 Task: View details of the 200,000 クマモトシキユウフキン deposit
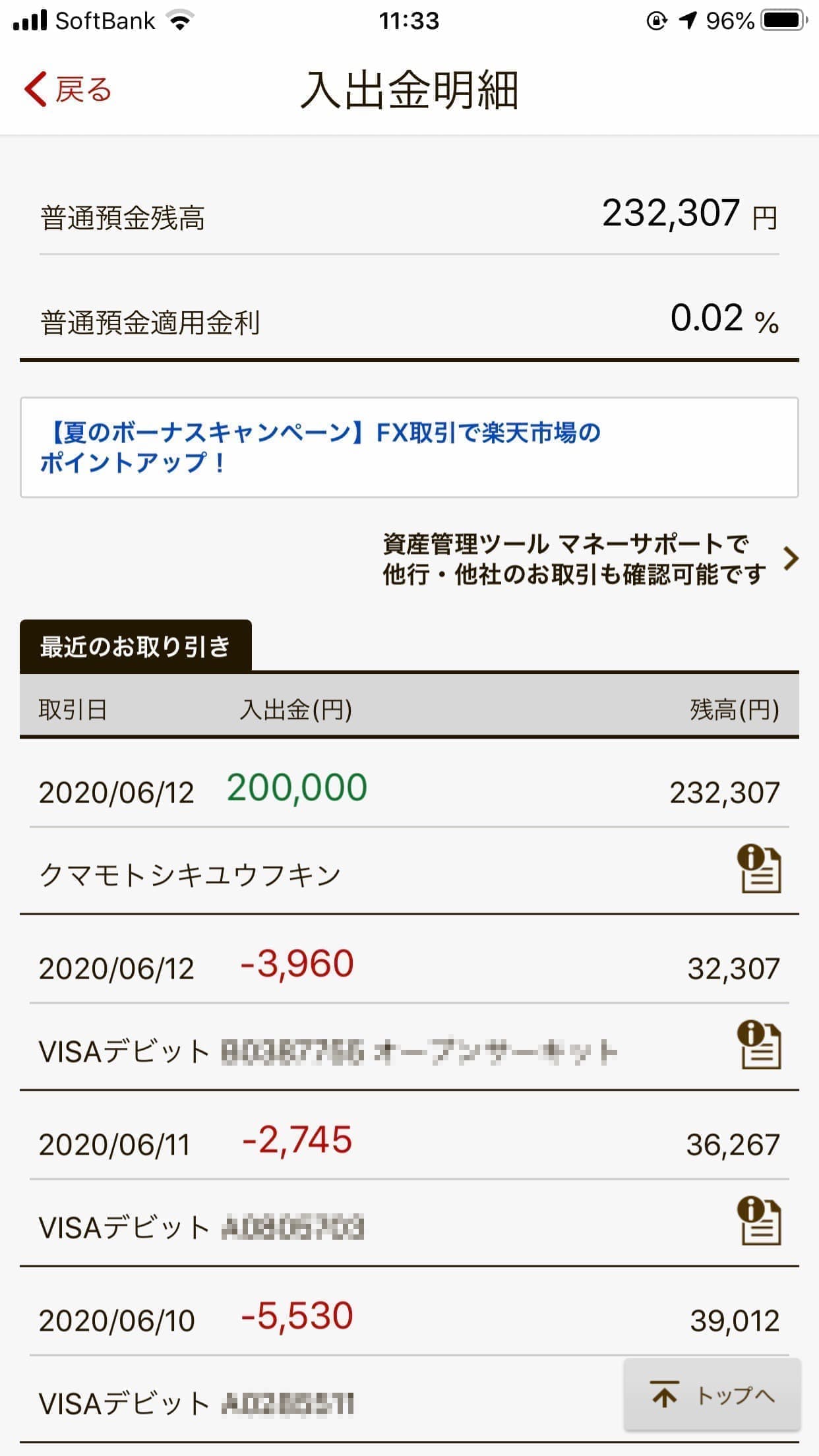tap(759, 869)
